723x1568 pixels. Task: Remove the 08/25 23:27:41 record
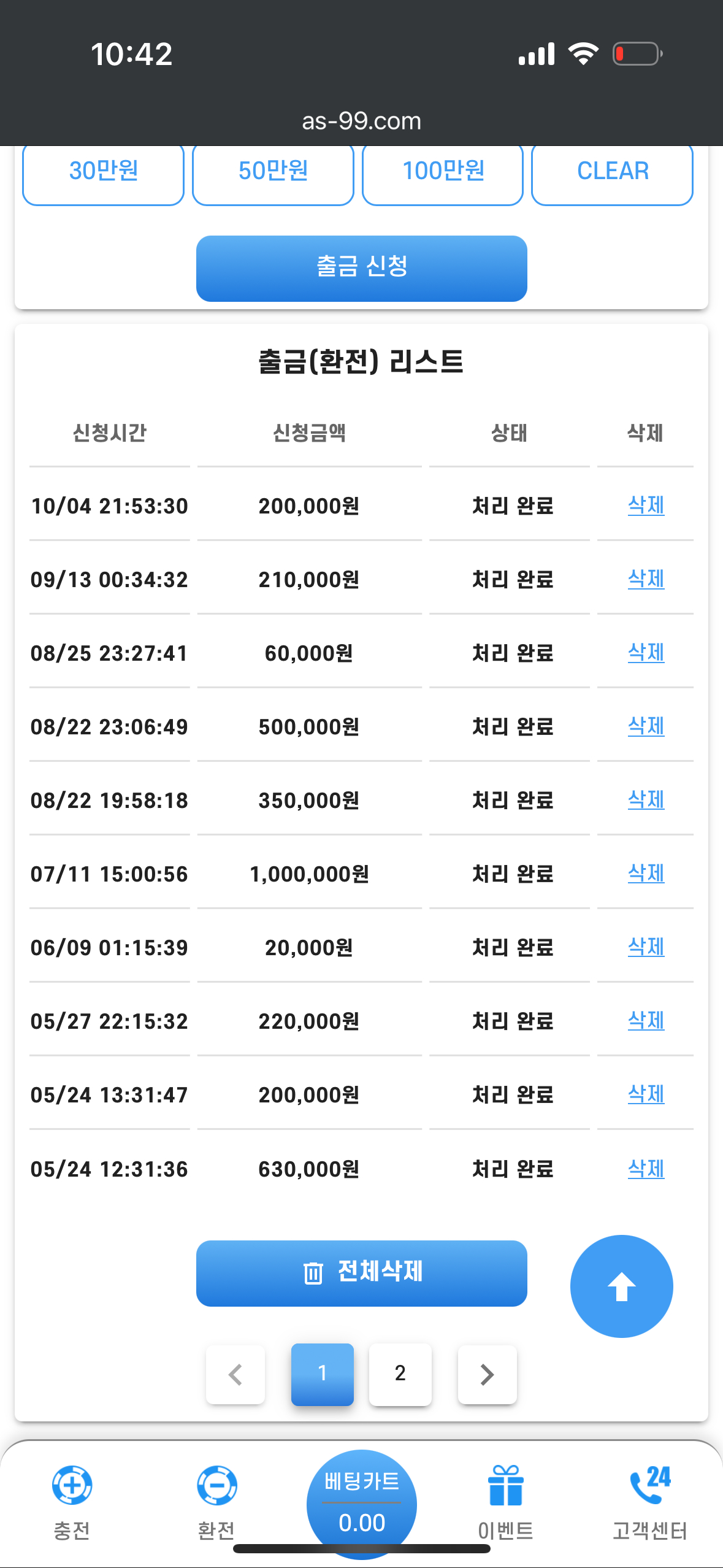point(646,653)
